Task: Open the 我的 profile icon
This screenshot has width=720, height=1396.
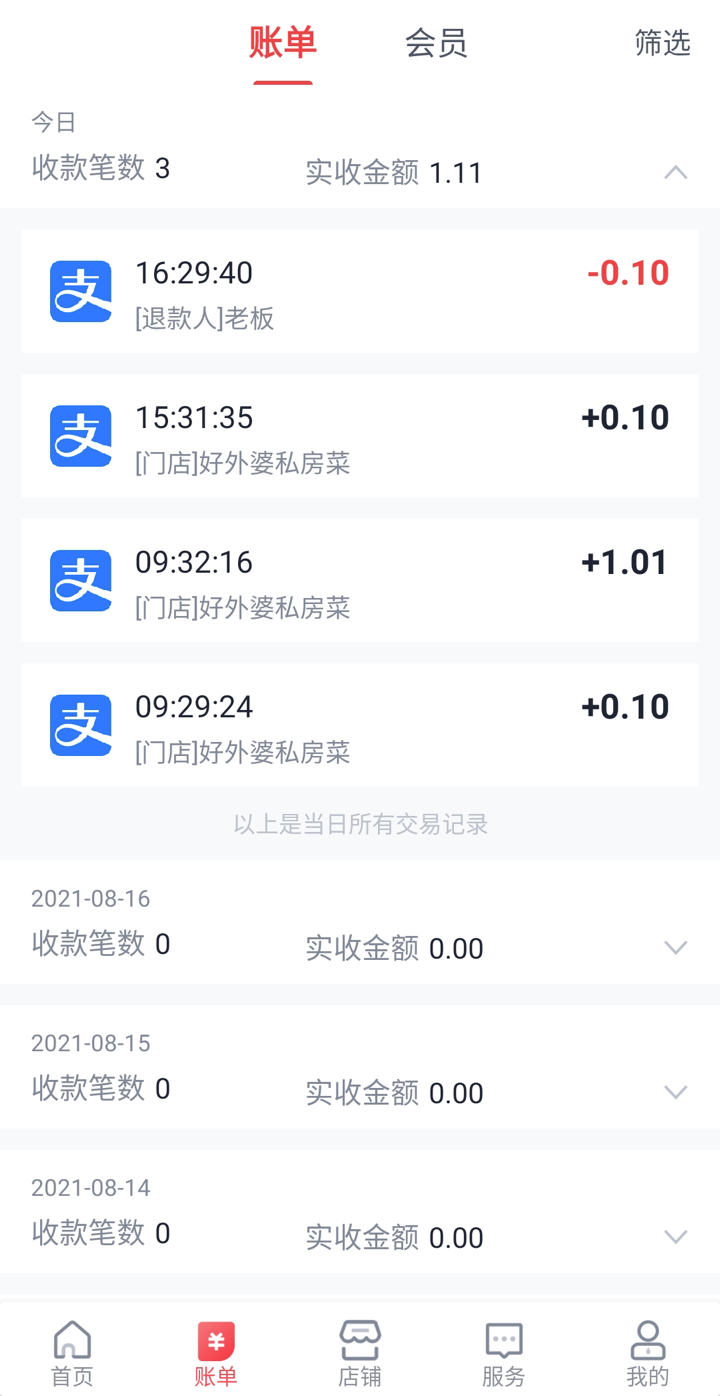Action: tap(647, 1350)
